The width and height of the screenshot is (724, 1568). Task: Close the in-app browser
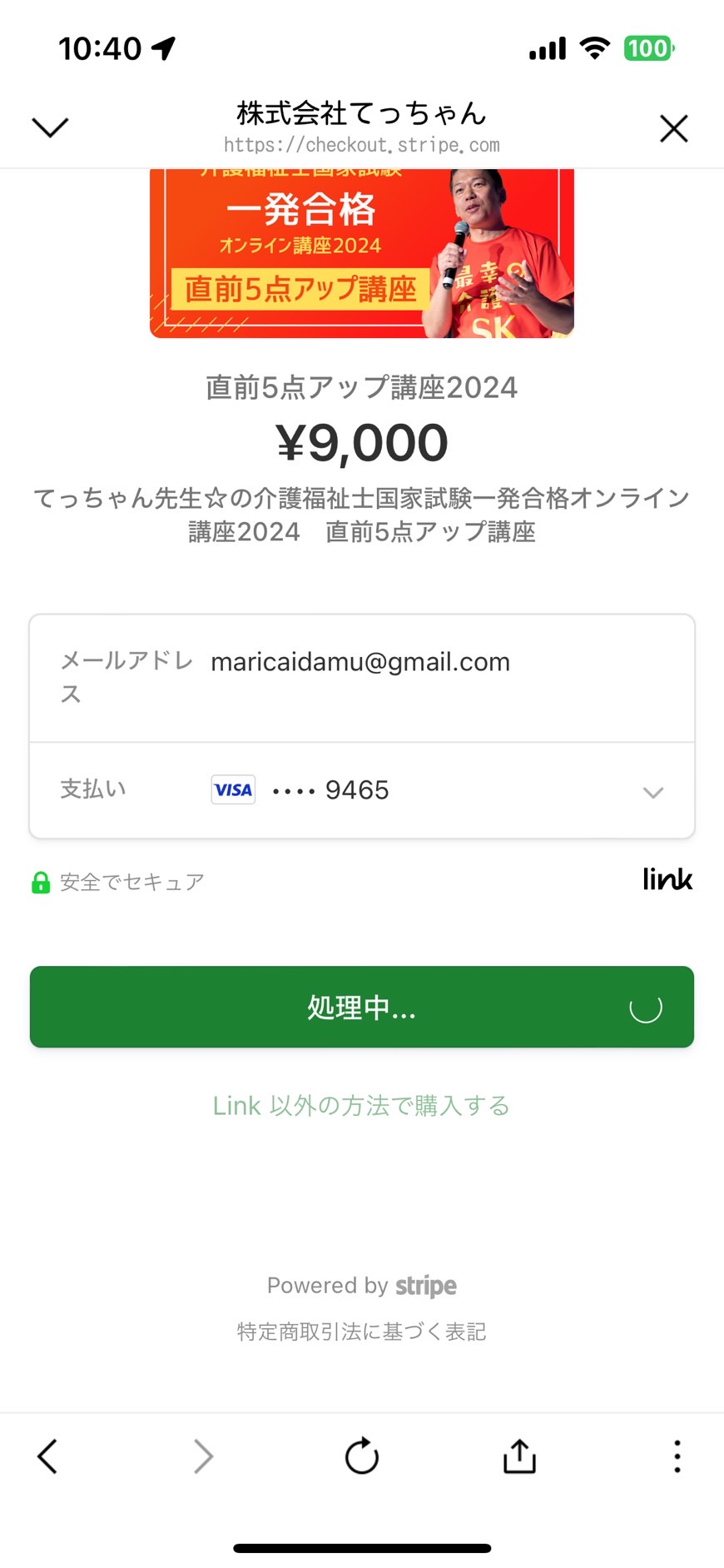coord(673,128)
